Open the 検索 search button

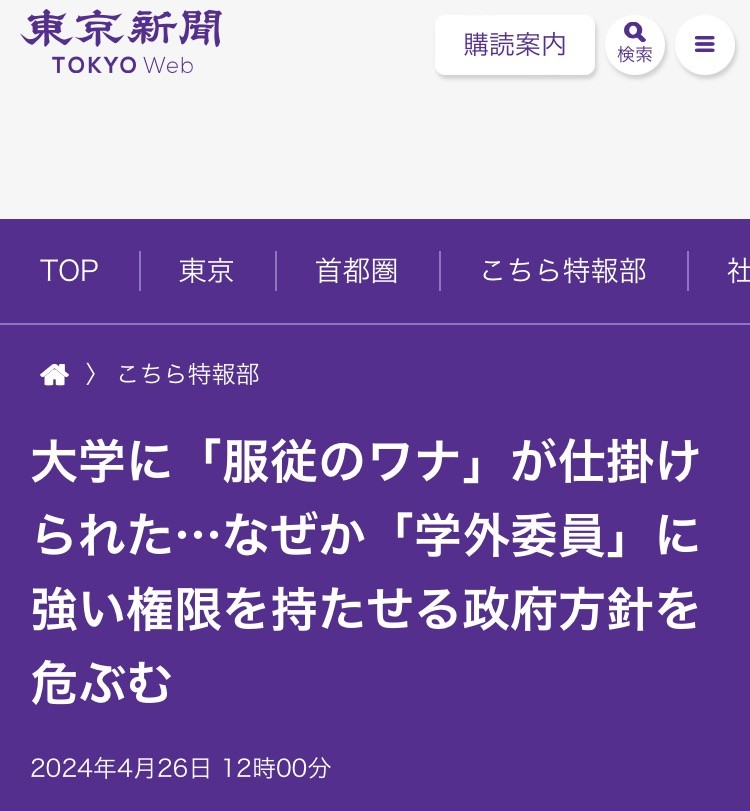coord(635,45)
